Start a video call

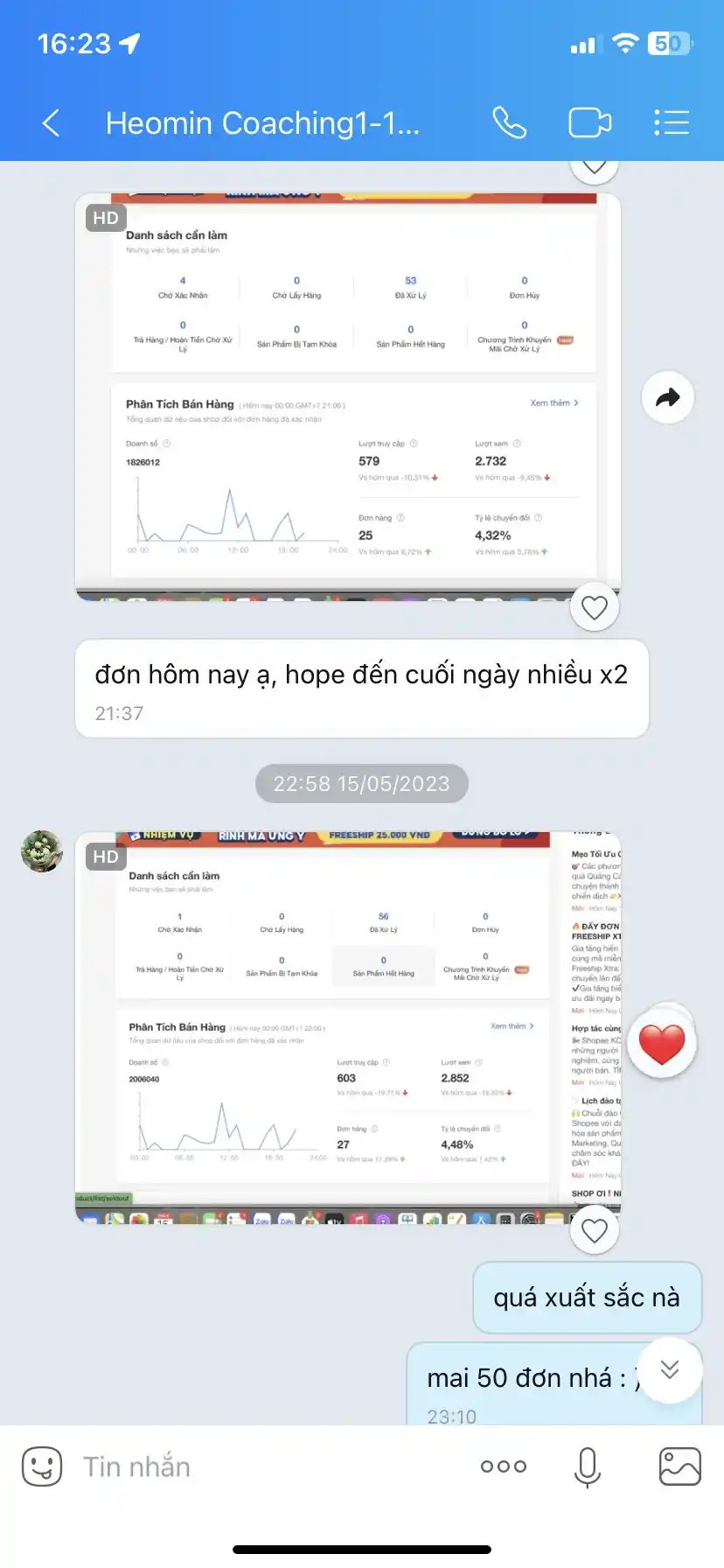coord(590,123)
